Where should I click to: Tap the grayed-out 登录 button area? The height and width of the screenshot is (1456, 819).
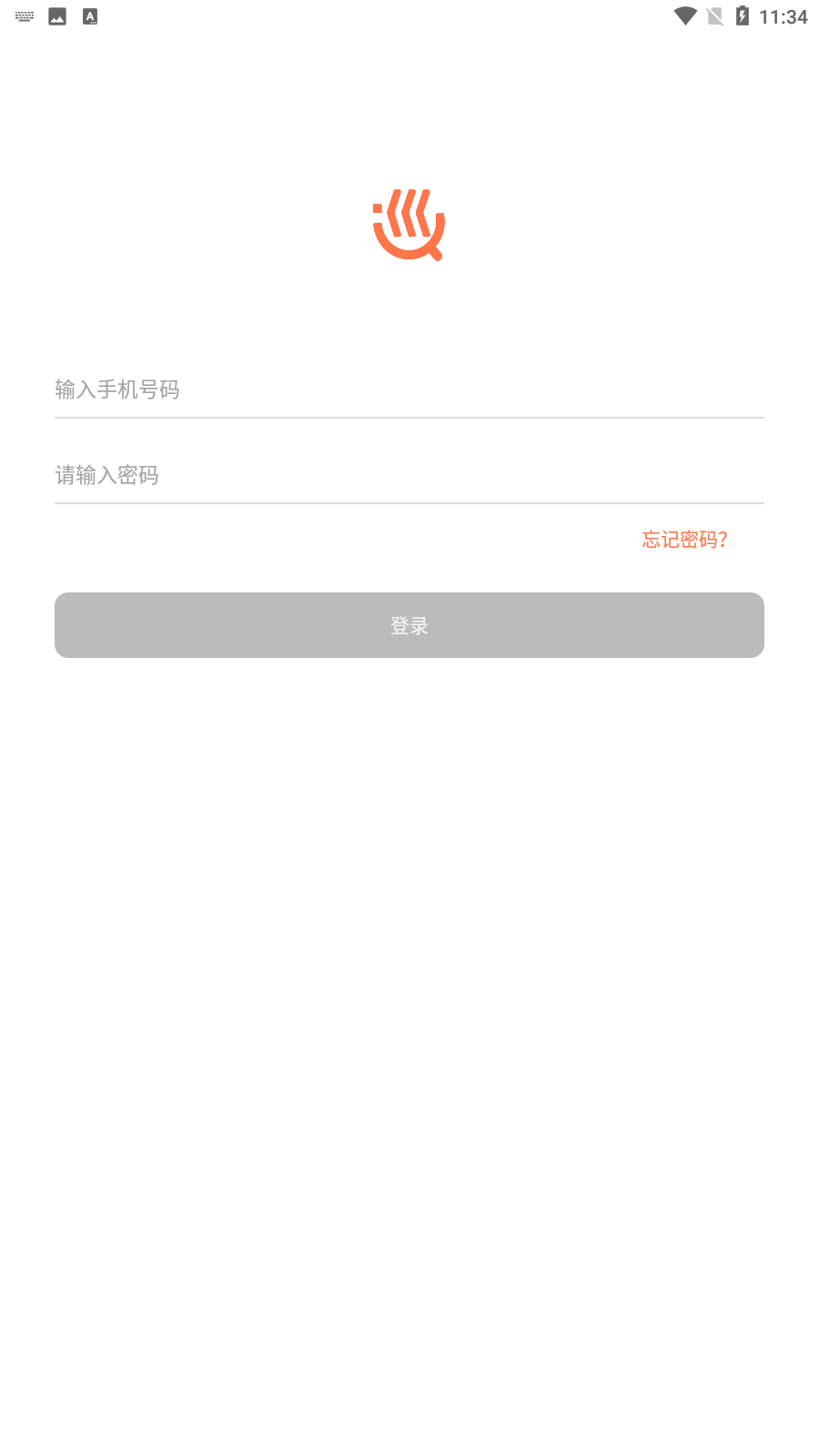pyautogui.click(x=409, y=625)
